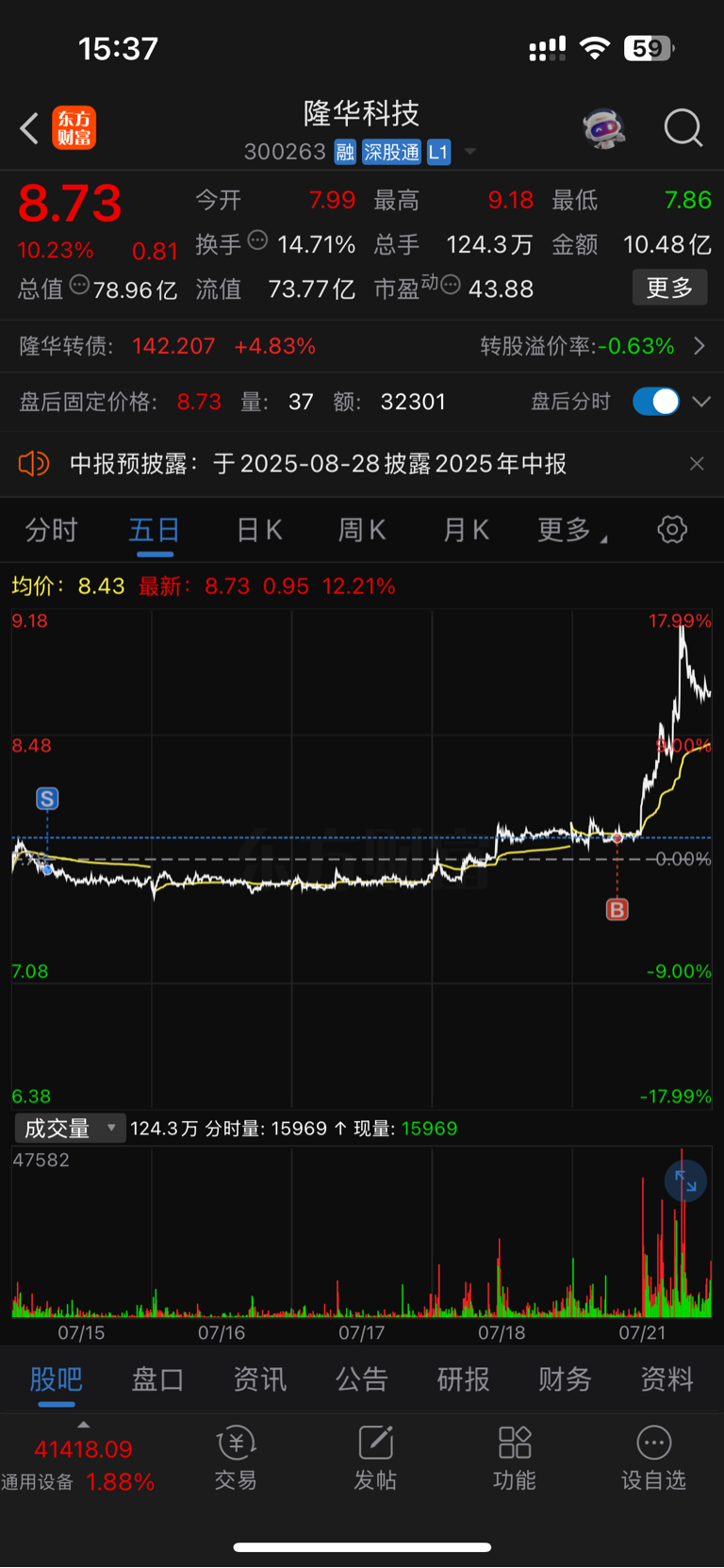This screenshot has height=1568, width=724.
Task: Open 交易 in the bottom bar
Action: pos(236,1459)
